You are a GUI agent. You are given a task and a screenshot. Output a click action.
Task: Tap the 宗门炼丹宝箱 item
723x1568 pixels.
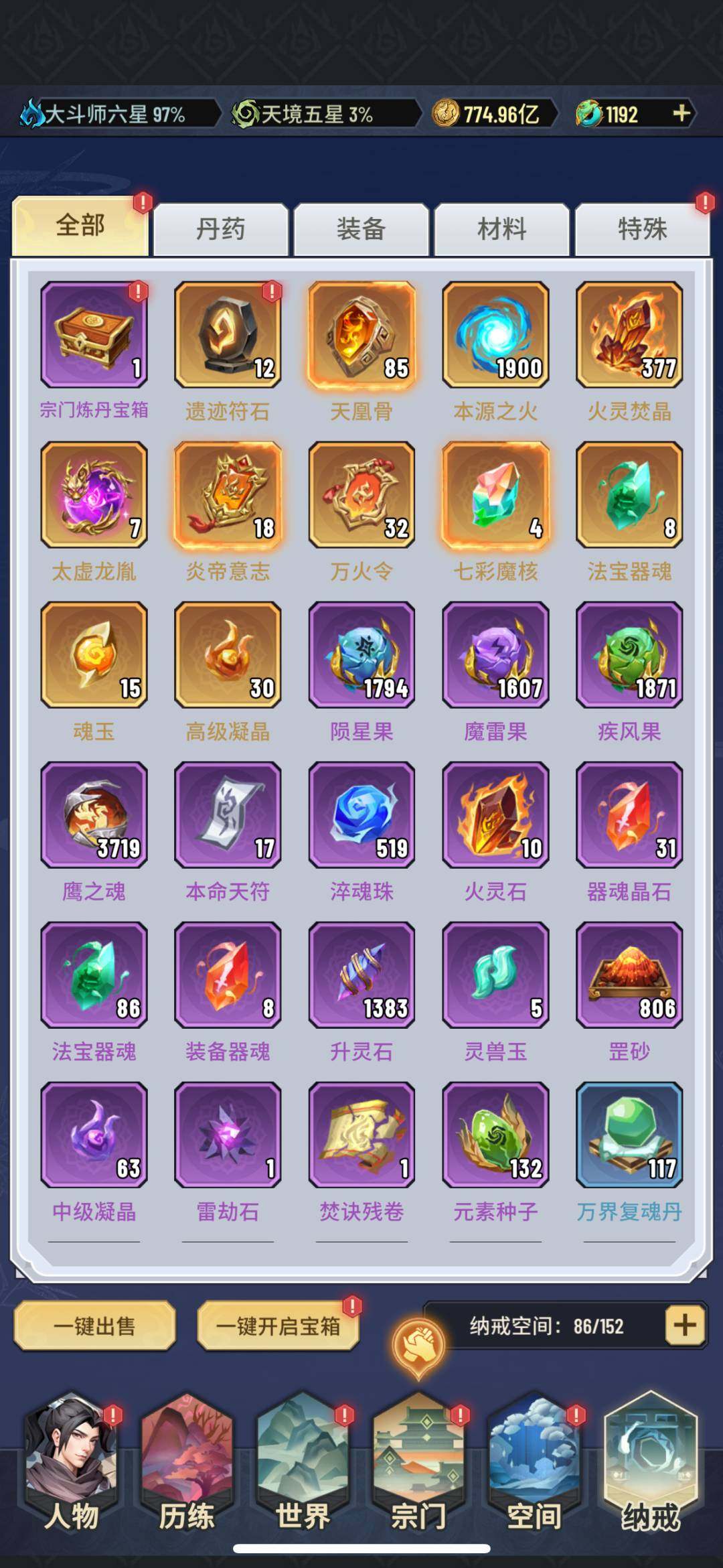(x=94, y=335)
